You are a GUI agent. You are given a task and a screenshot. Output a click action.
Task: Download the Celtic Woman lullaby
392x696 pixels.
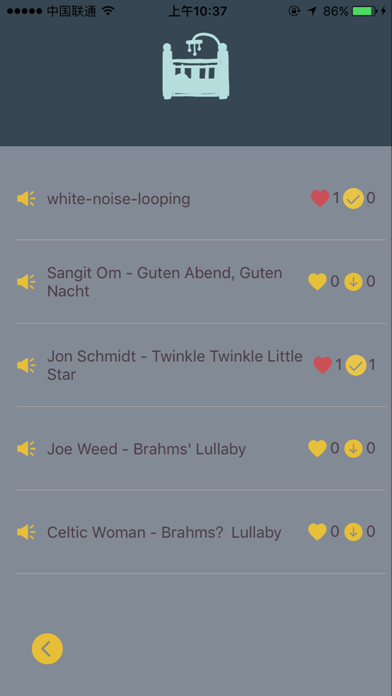tap(353, 532)
